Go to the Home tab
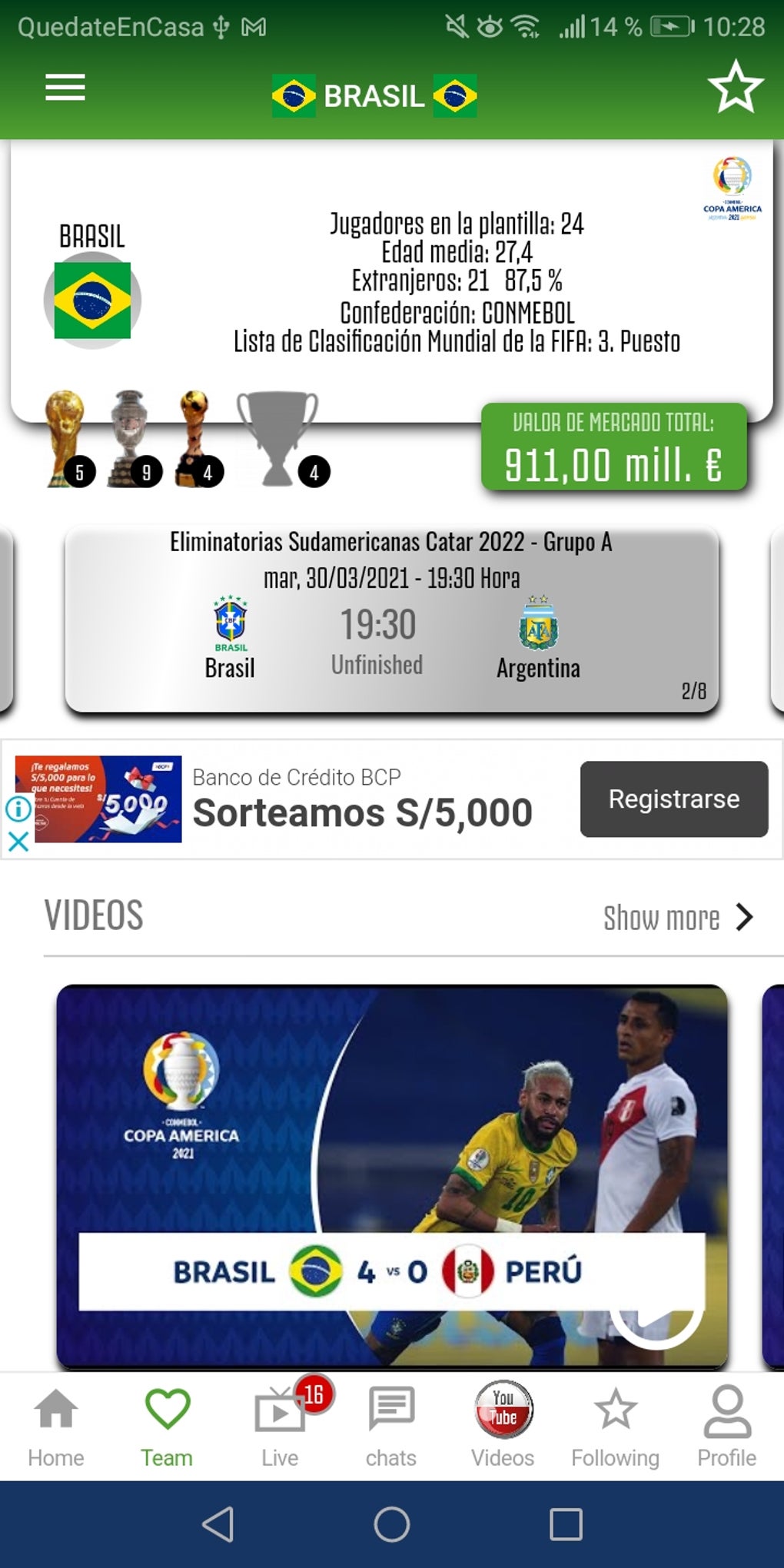This screenshot has height=1568, width=784. coord(56,1426)
